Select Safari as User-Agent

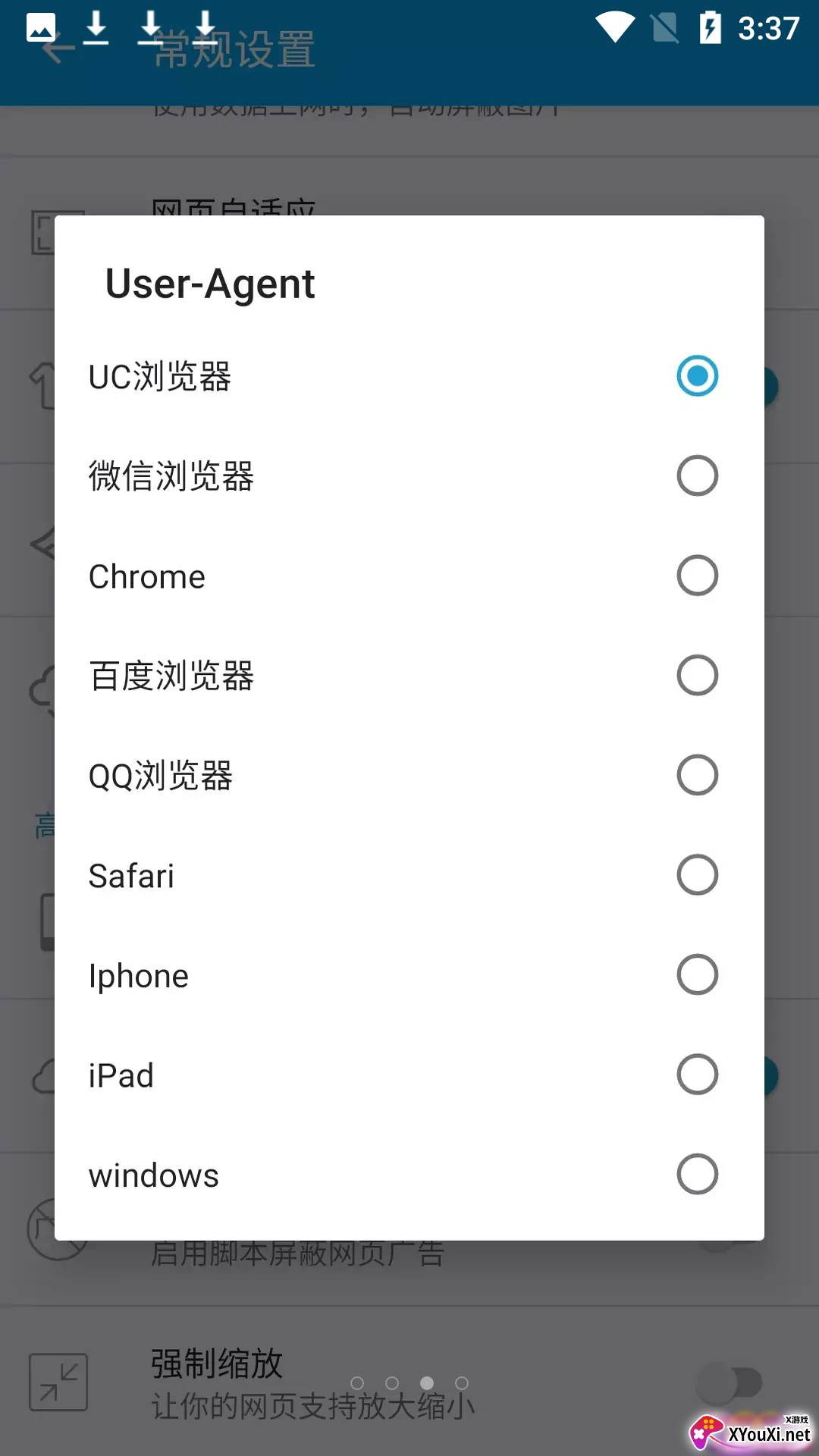[409, 875]
